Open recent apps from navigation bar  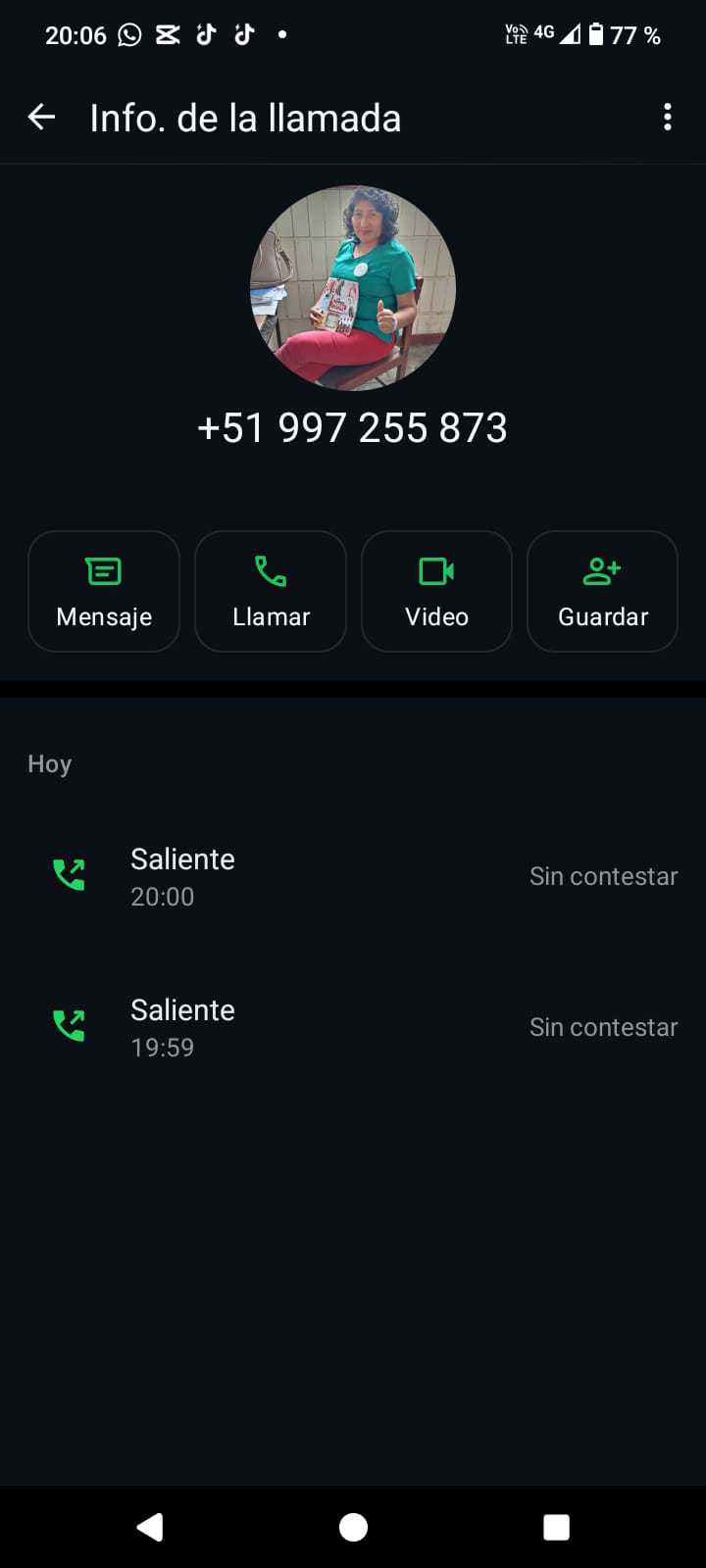click(x=556, y=1527)
